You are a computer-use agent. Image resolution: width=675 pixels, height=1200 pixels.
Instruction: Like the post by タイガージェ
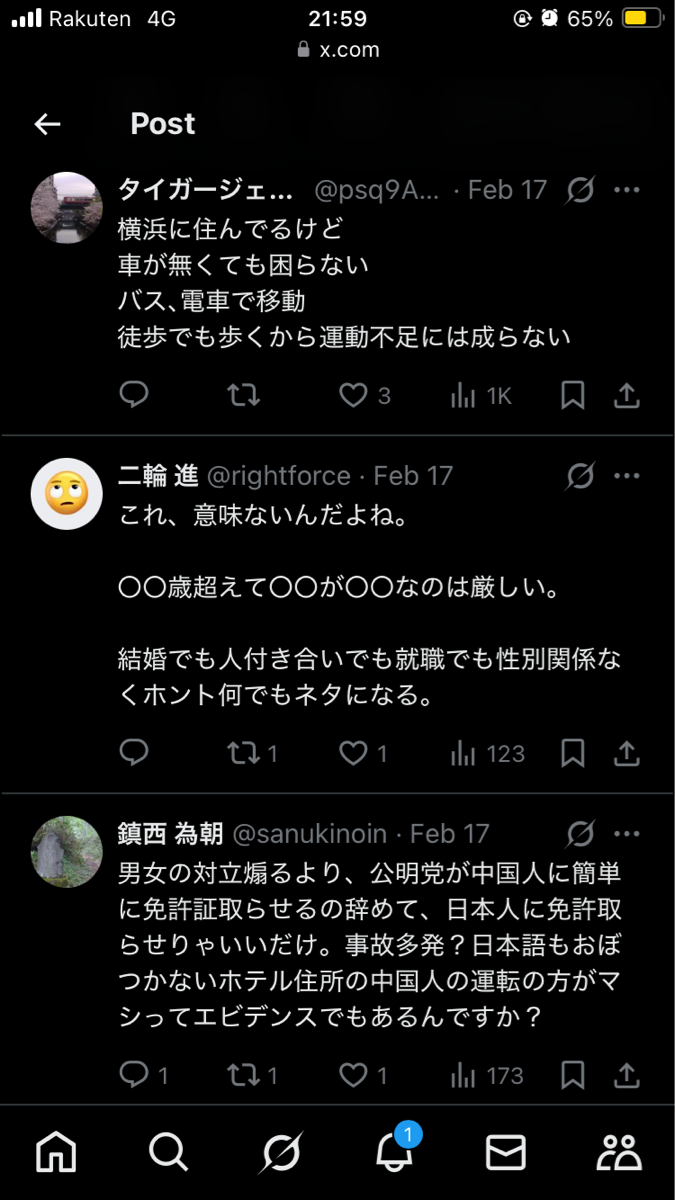pyautogui.click(x=353, y=396)
